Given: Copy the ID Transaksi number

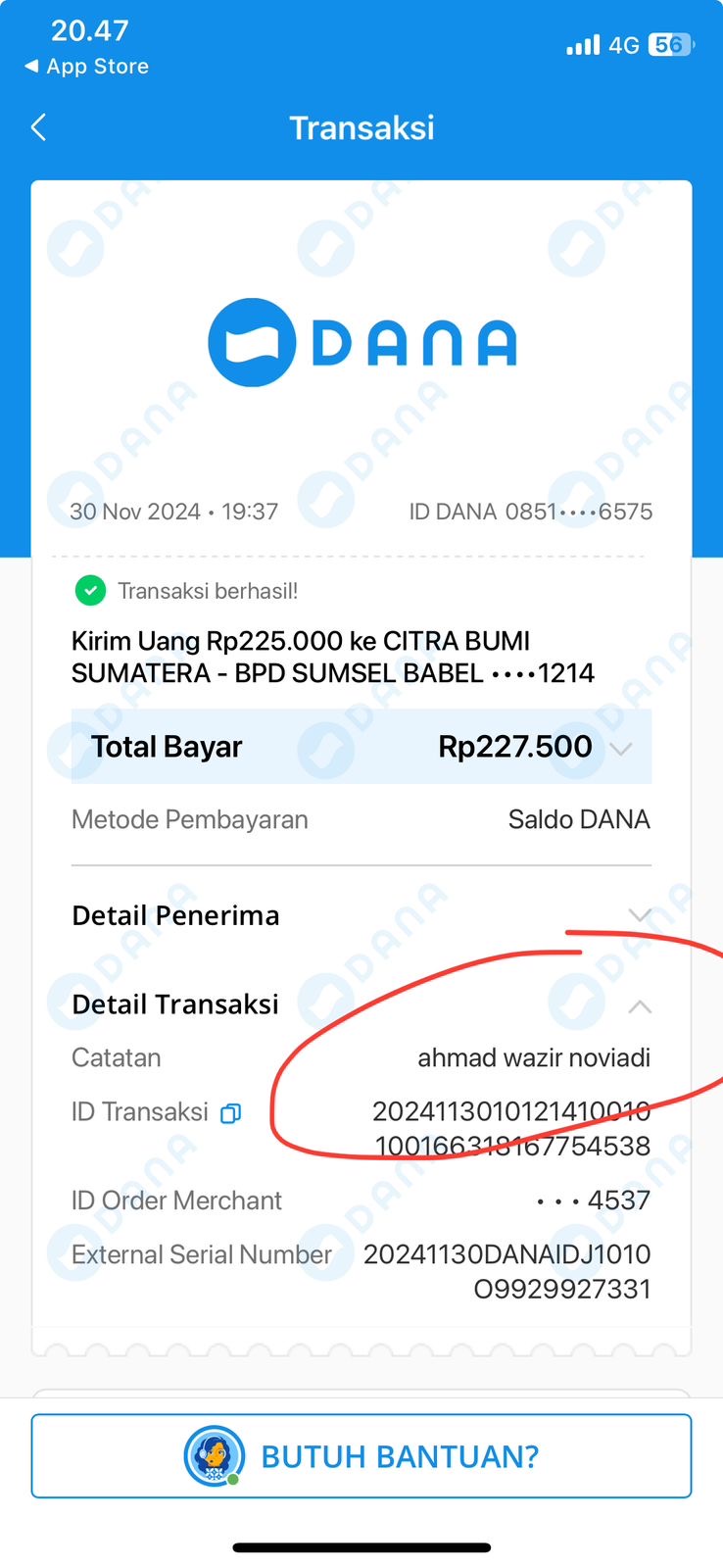Looking at the screenshot, I should pyautogui.click(x=231, y=1113).
